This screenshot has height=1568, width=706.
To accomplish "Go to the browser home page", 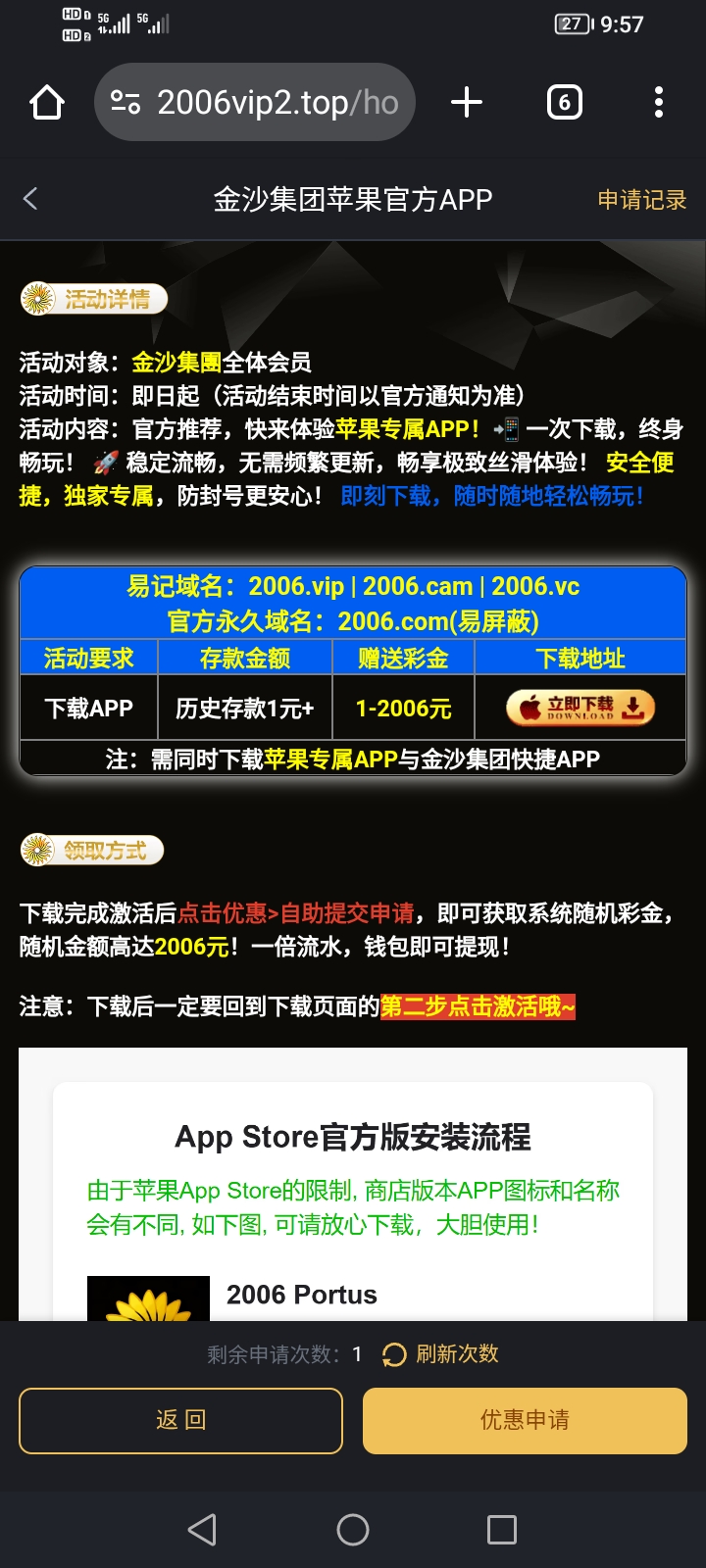I will coord(47,102).
